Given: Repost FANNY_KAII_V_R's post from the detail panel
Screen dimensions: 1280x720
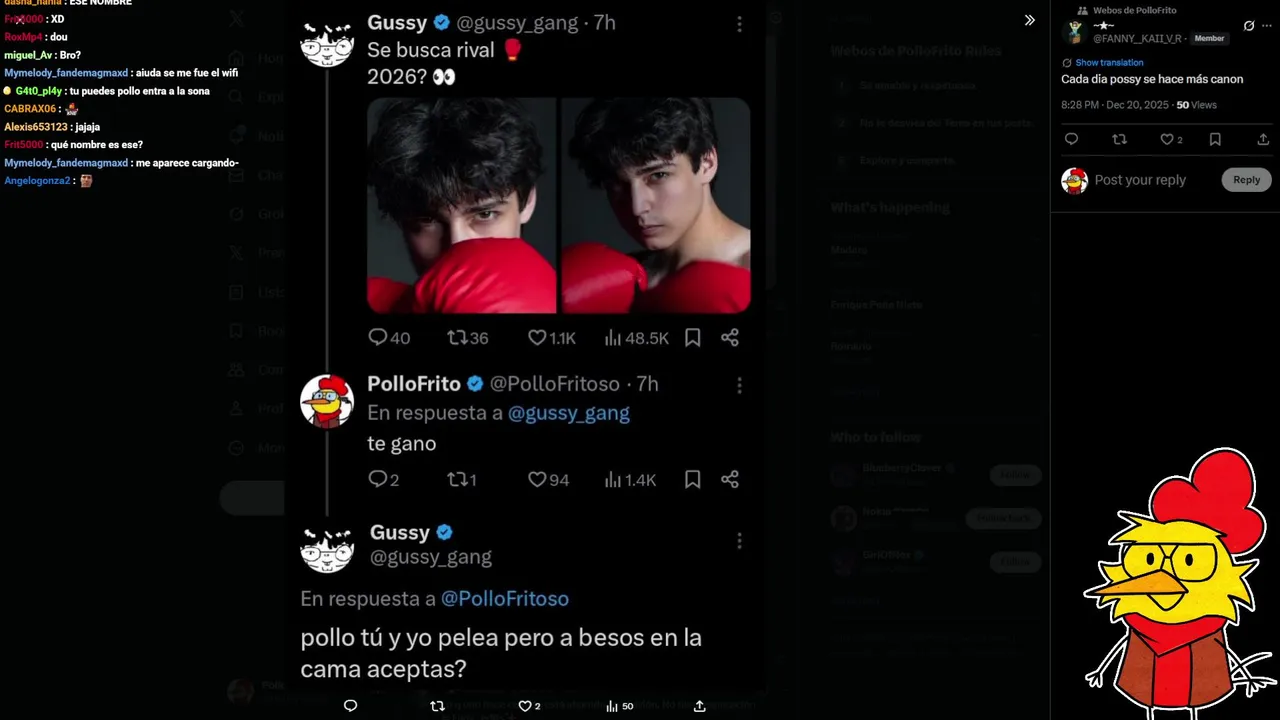Looking at the screenshot, I should pos(1119,140).
